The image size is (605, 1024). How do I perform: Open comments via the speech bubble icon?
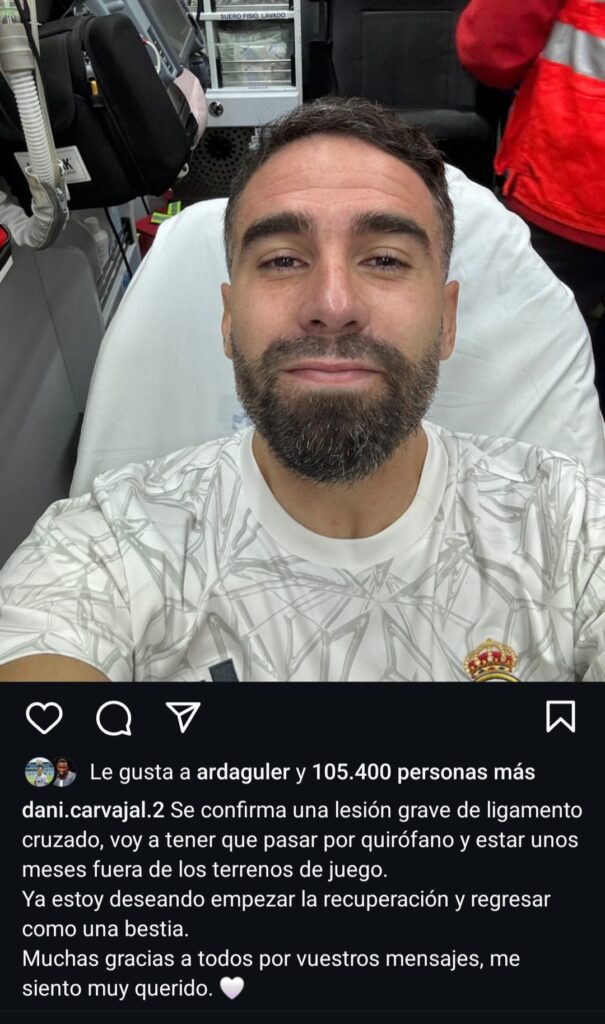pos(114,717)
